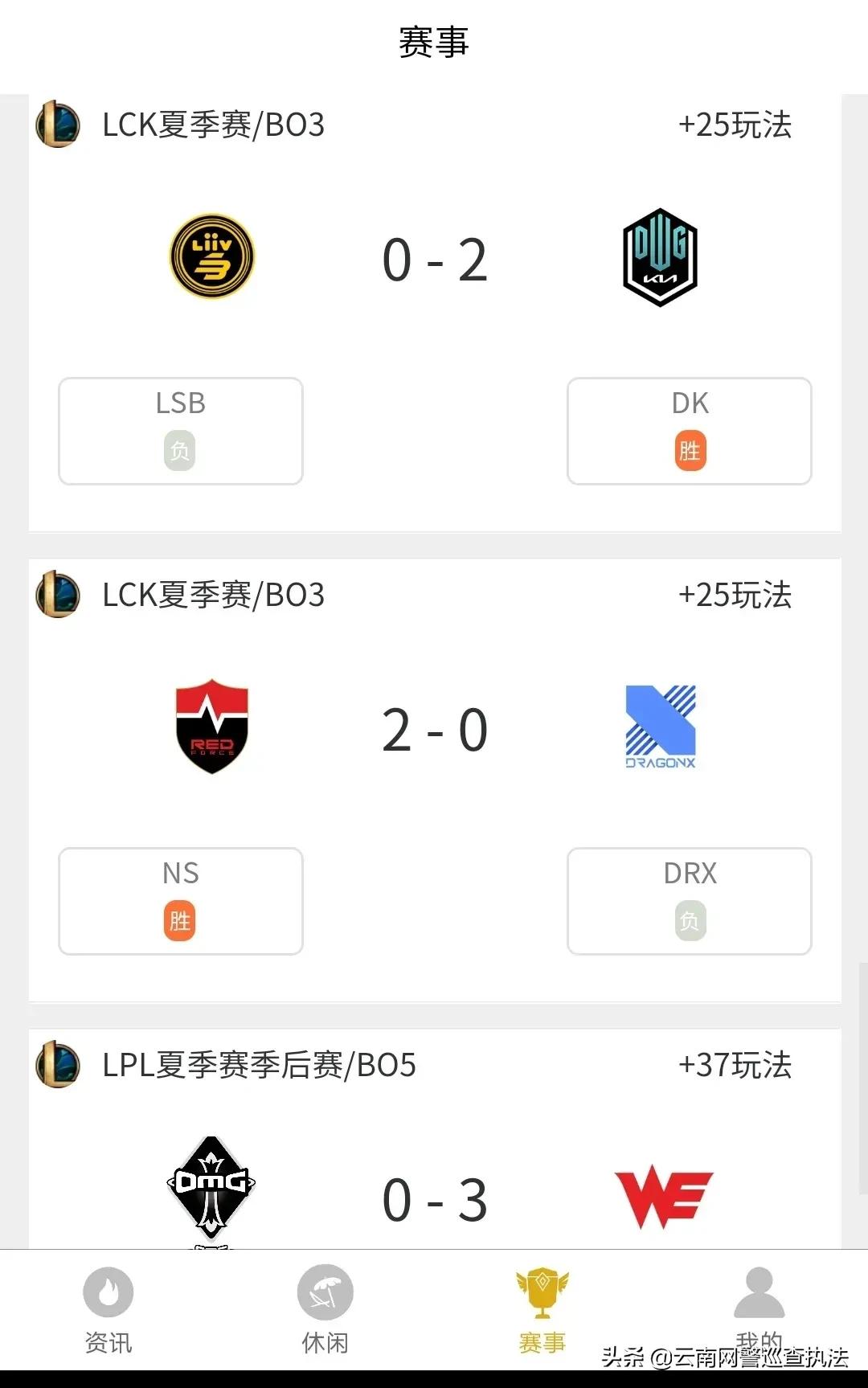Open the OMG vs WE match card
The image size is (868, 1388).
tap(434, 1198)
